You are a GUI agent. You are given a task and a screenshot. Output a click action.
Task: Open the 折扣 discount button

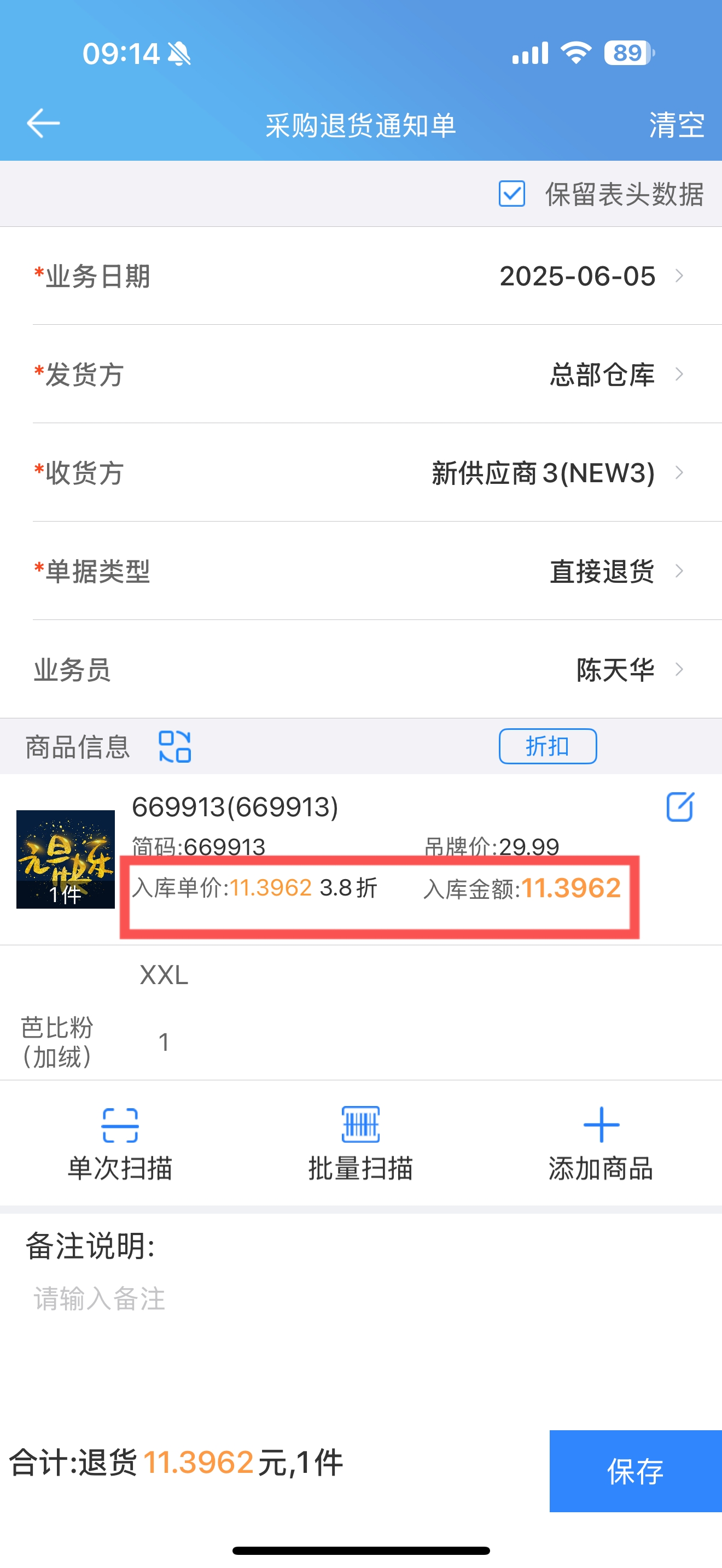pos(548,746)
